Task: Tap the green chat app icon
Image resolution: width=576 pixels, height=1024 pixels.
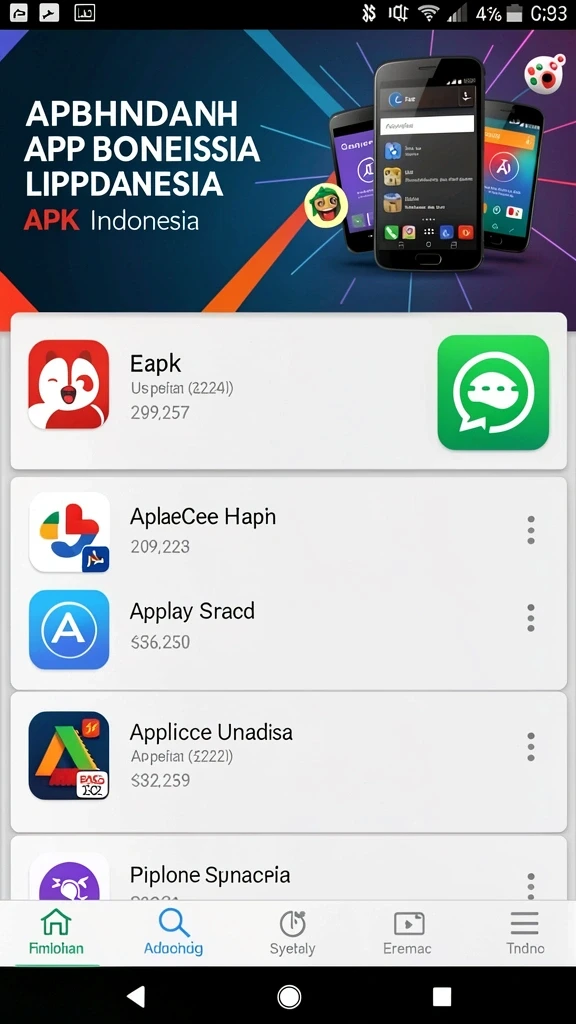Action: pos(493,392)
